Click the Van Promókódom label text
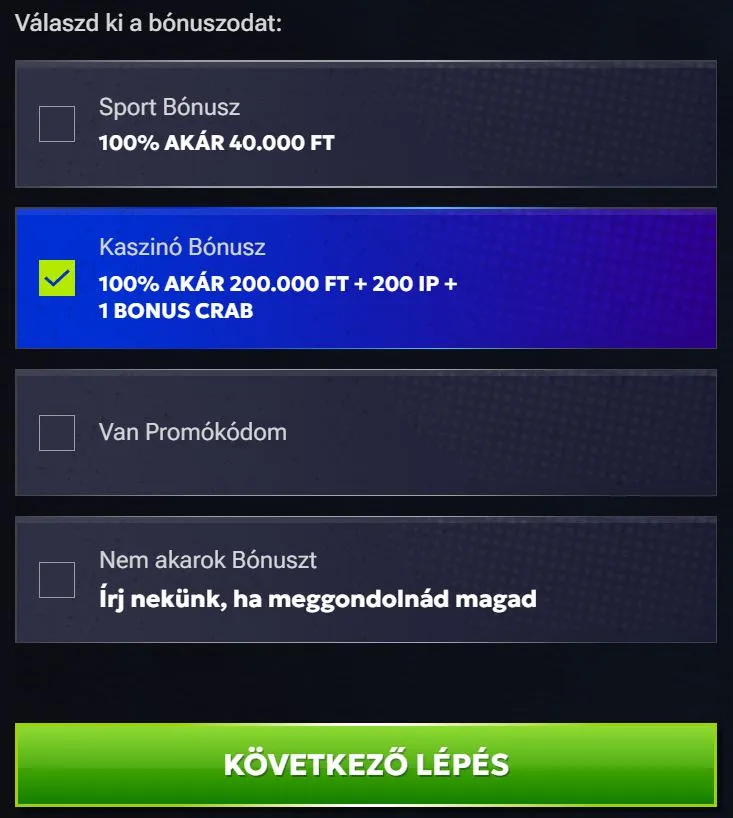Image resolution: width=733 pixels, height=818 pixels. 192,433
